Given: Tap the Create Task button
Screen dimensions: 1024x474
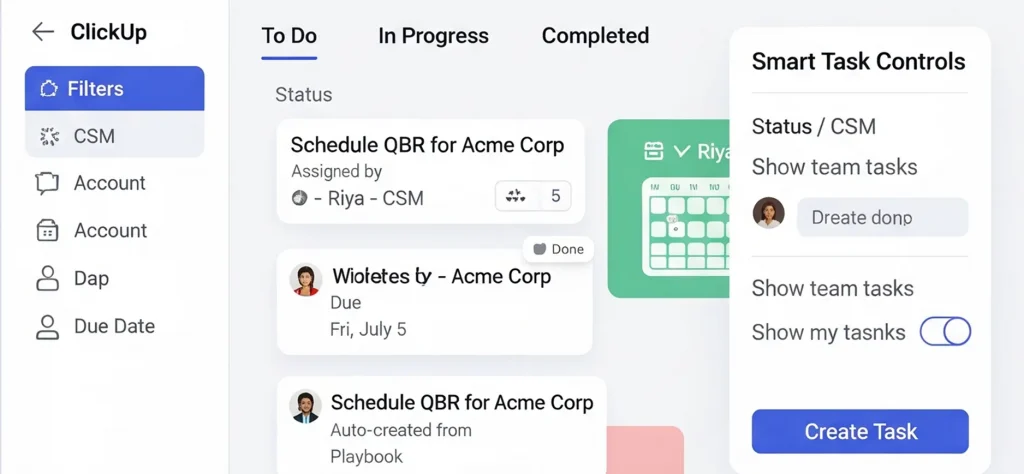Looking at the screenshot, I should pyautogui.click(x=860, y=432).
